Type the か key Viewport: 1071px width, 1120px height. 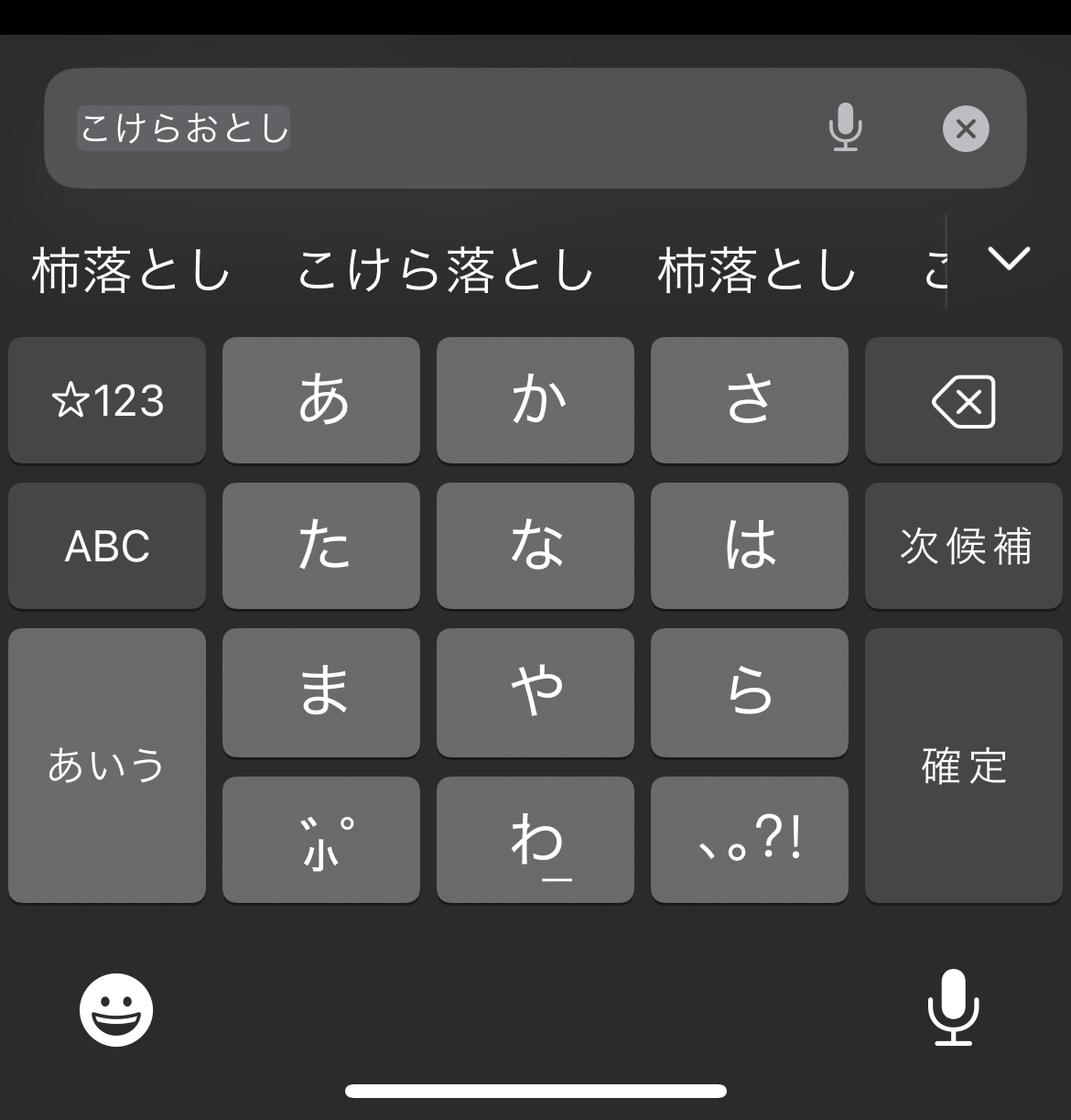point(535,400)
